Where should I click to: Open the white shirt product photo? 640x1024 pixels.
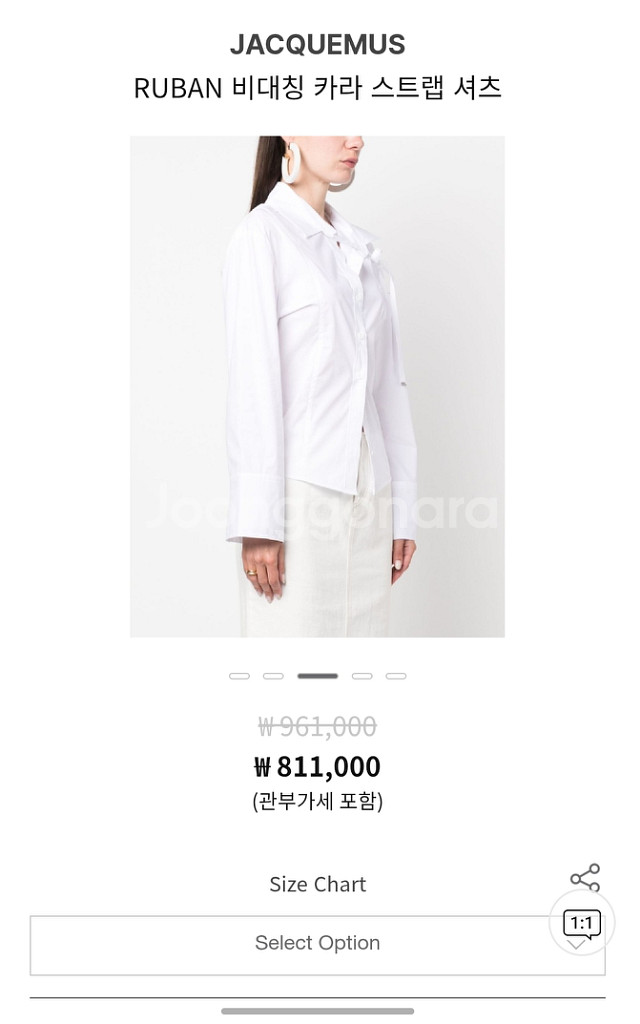click(317, 386)
